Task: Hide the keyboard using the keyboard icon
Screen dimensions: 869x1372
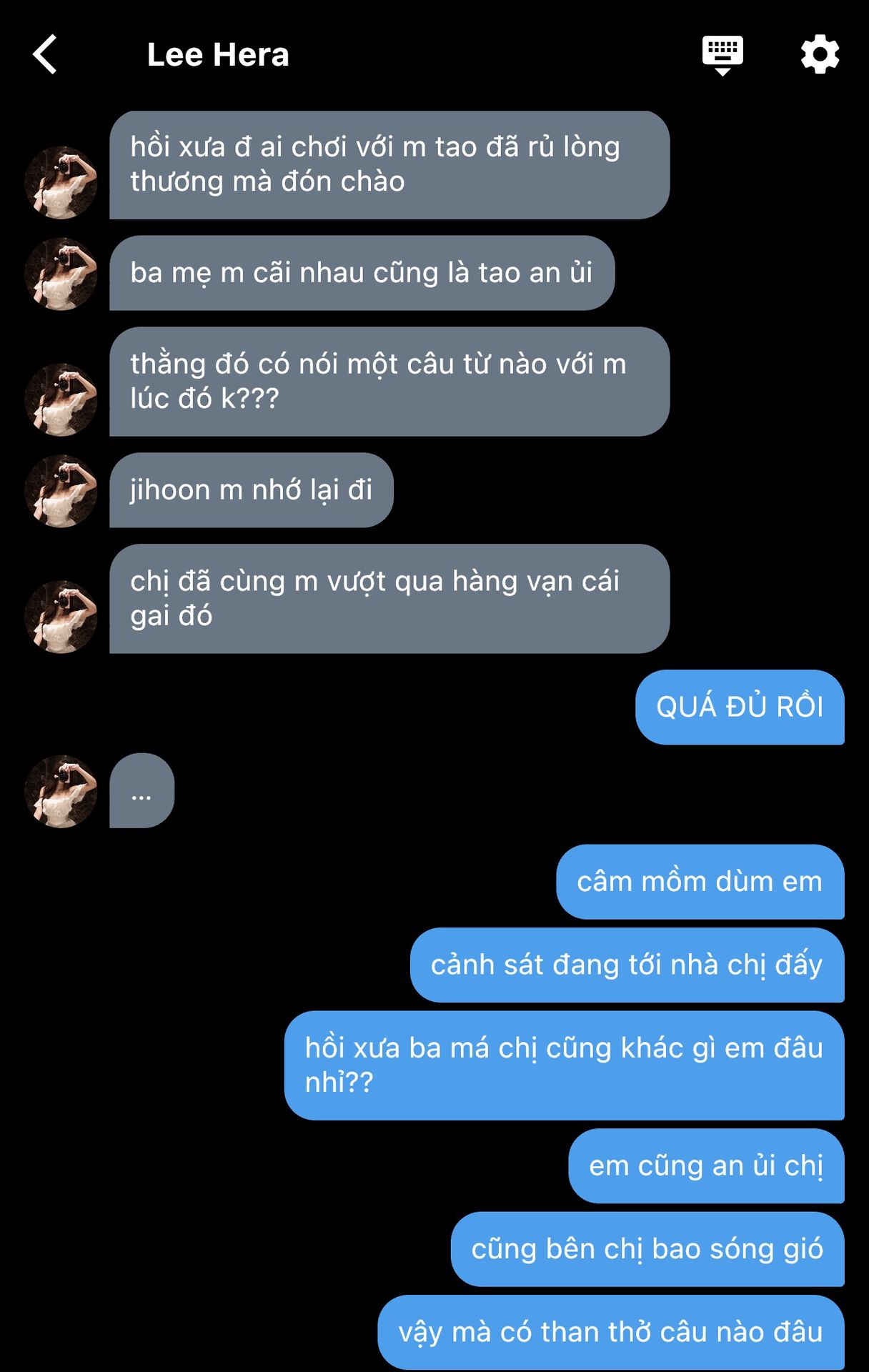Action: (x=722, y=54)
